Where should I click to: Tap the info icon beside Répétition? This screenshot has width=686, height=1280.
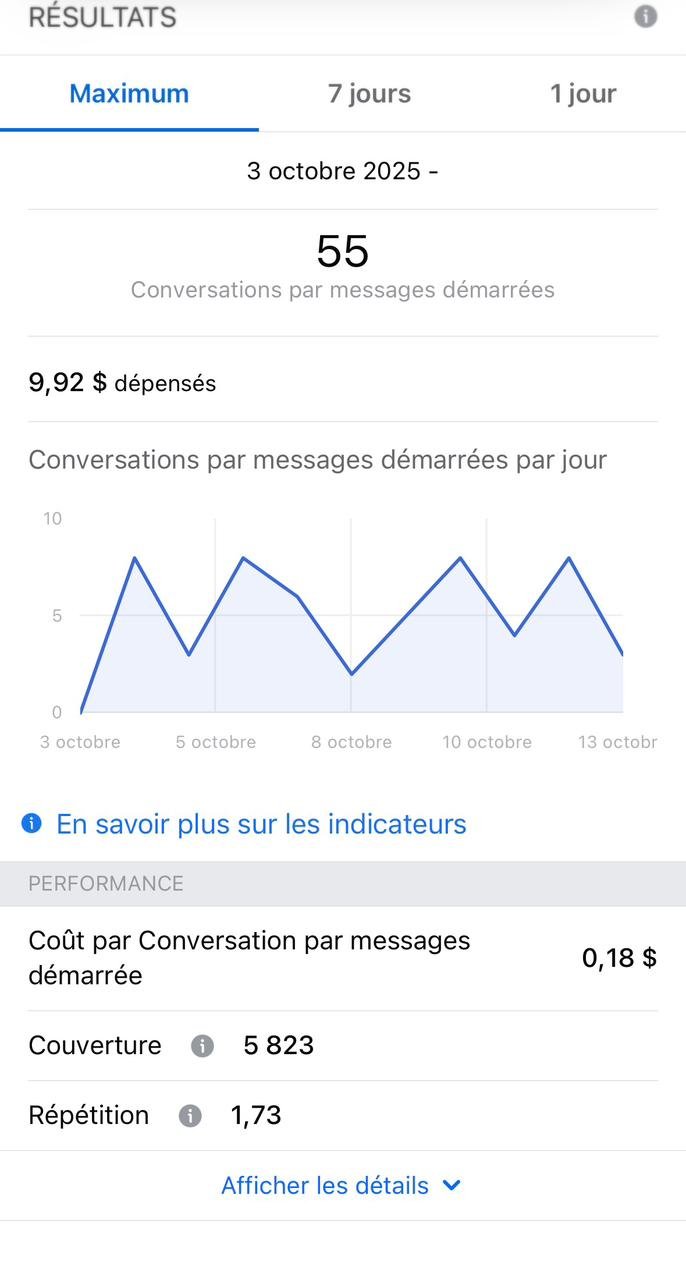tap(190, 1116)
